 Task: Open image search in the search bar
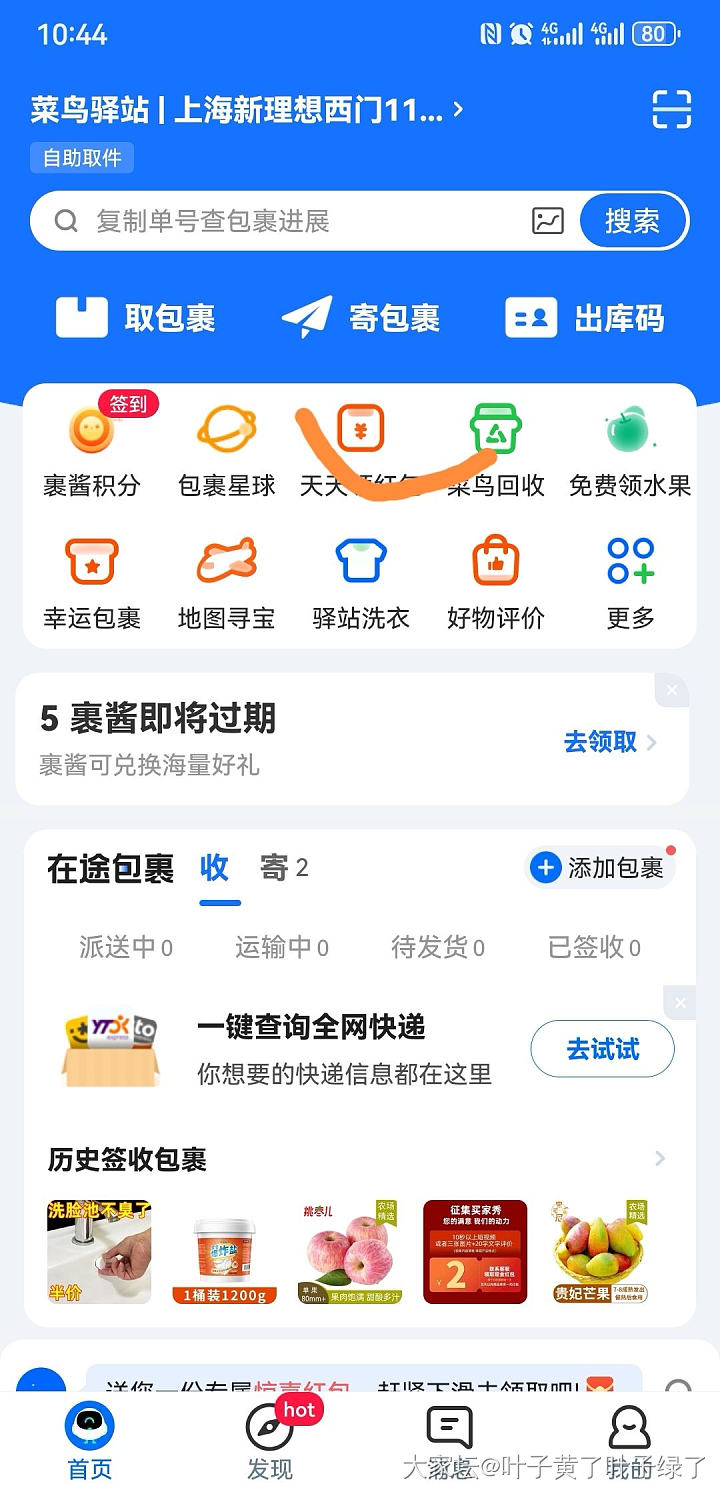pos(548,221)
